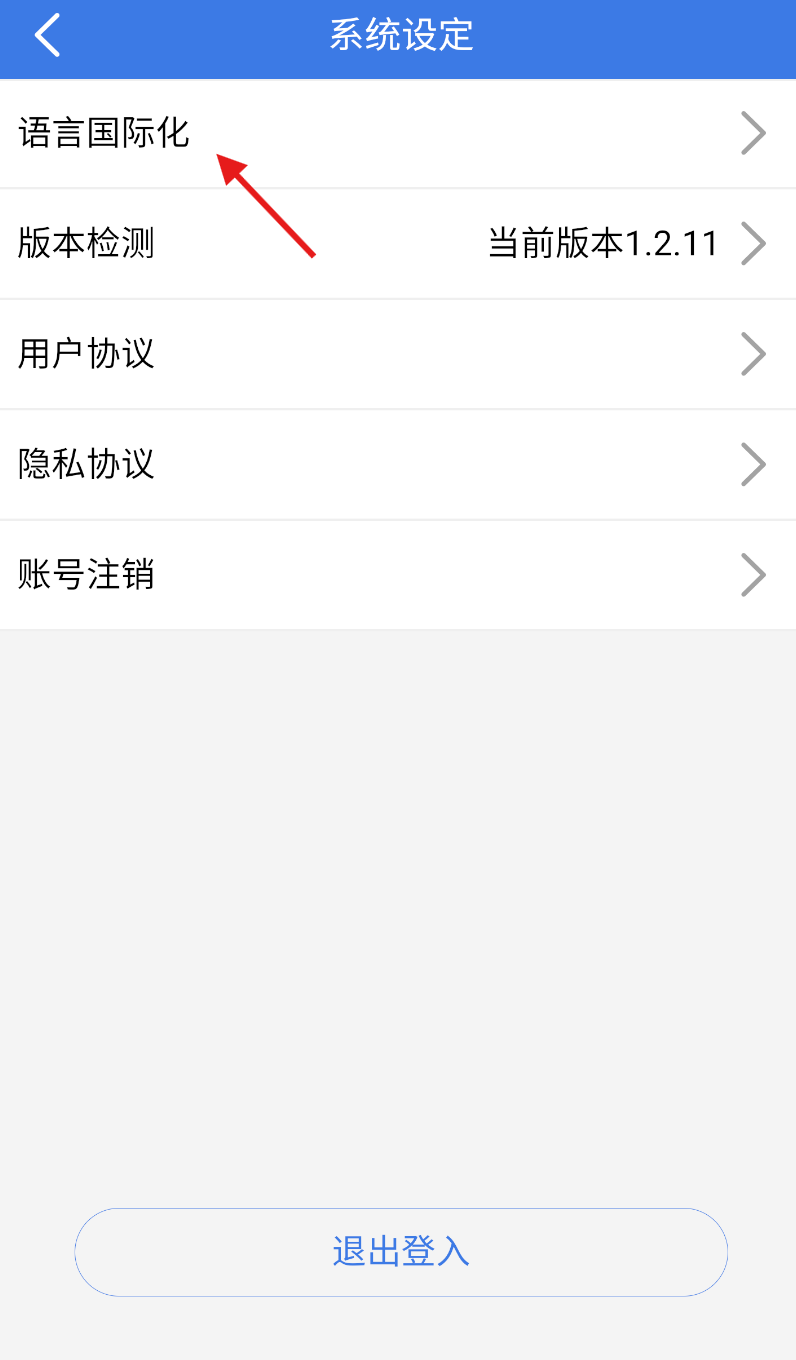Tap 退出登入 button
This screenshot has height=1360, width=796.
(x=401, y=1252)
